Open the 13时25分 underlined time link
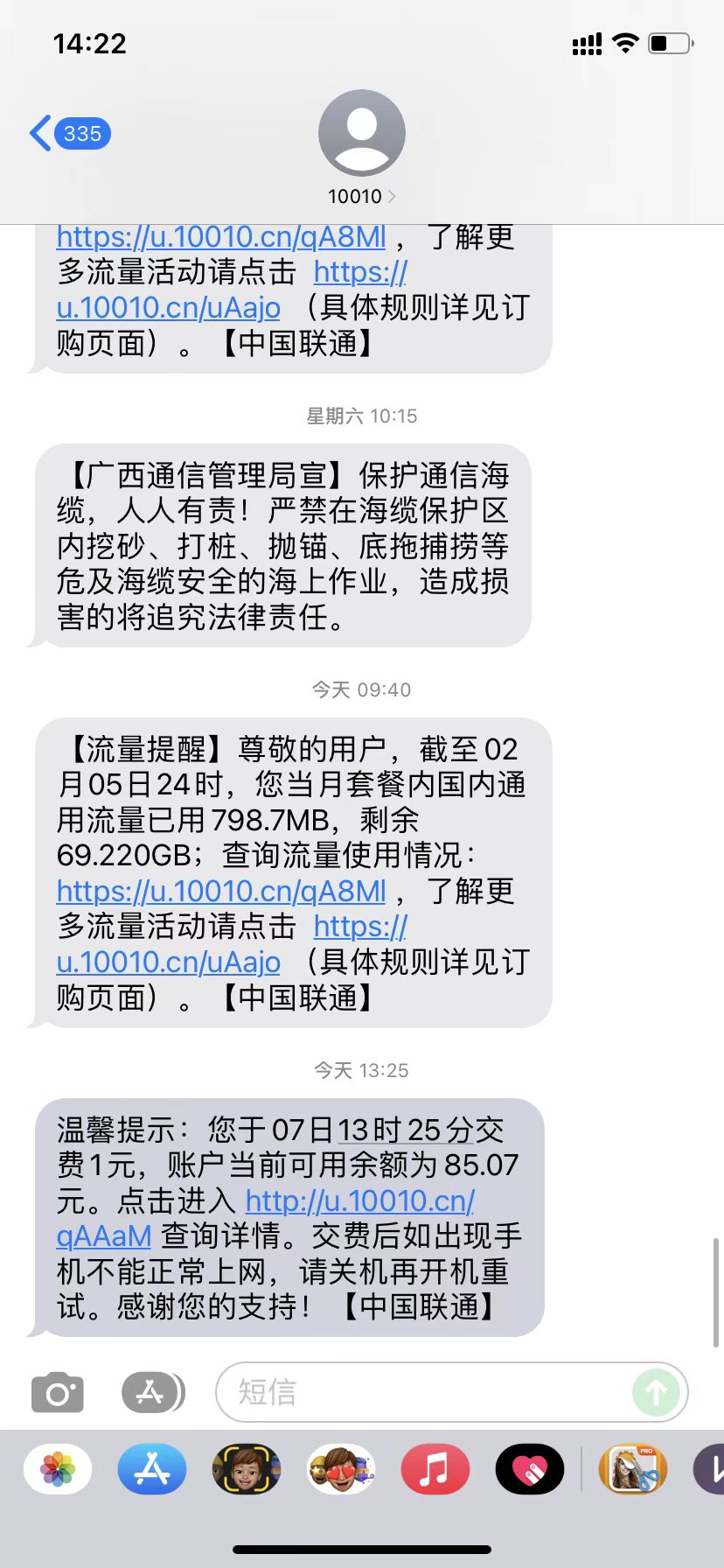Viewport: 724px width, 1568px height. [x=406, y=1130]
